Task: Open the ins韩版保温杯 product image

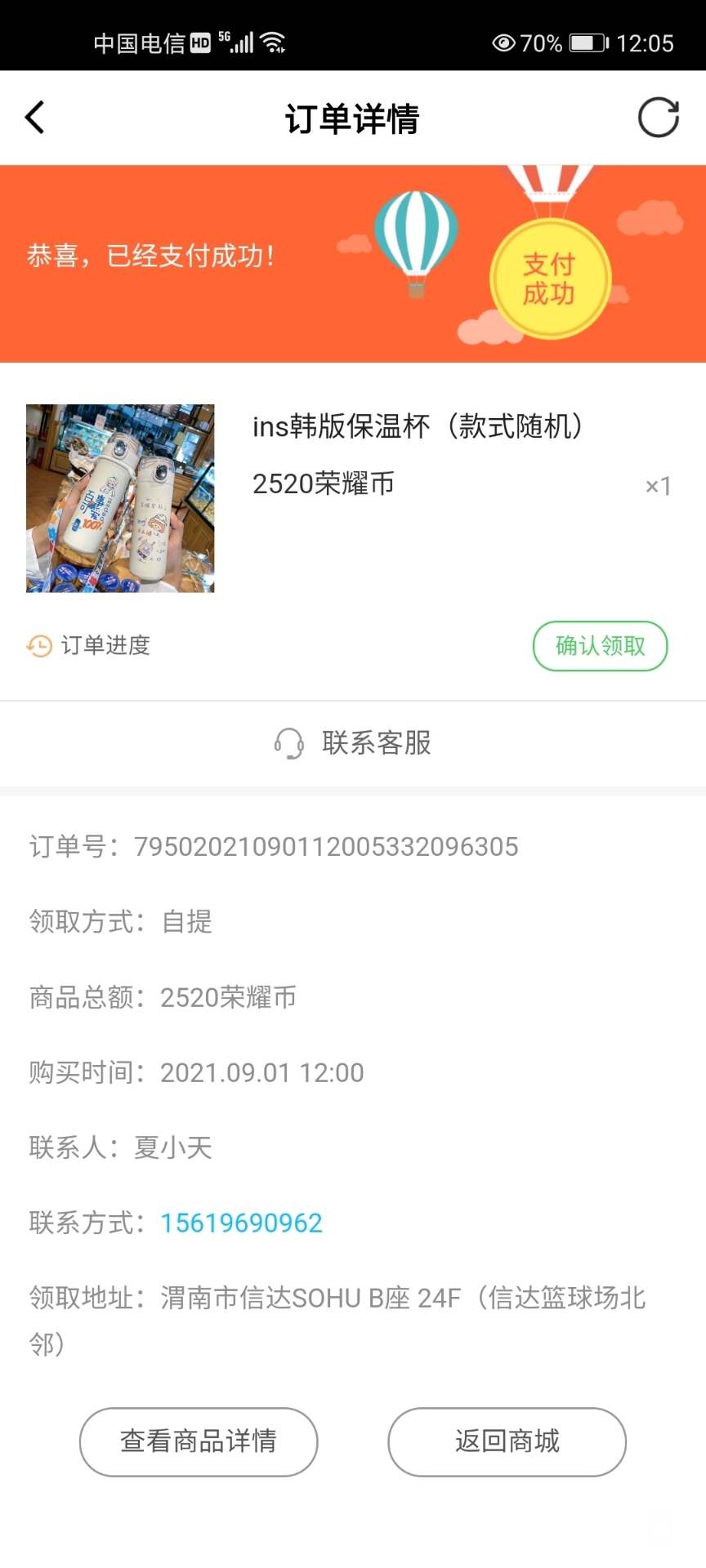Action: (x=120, y=498)
